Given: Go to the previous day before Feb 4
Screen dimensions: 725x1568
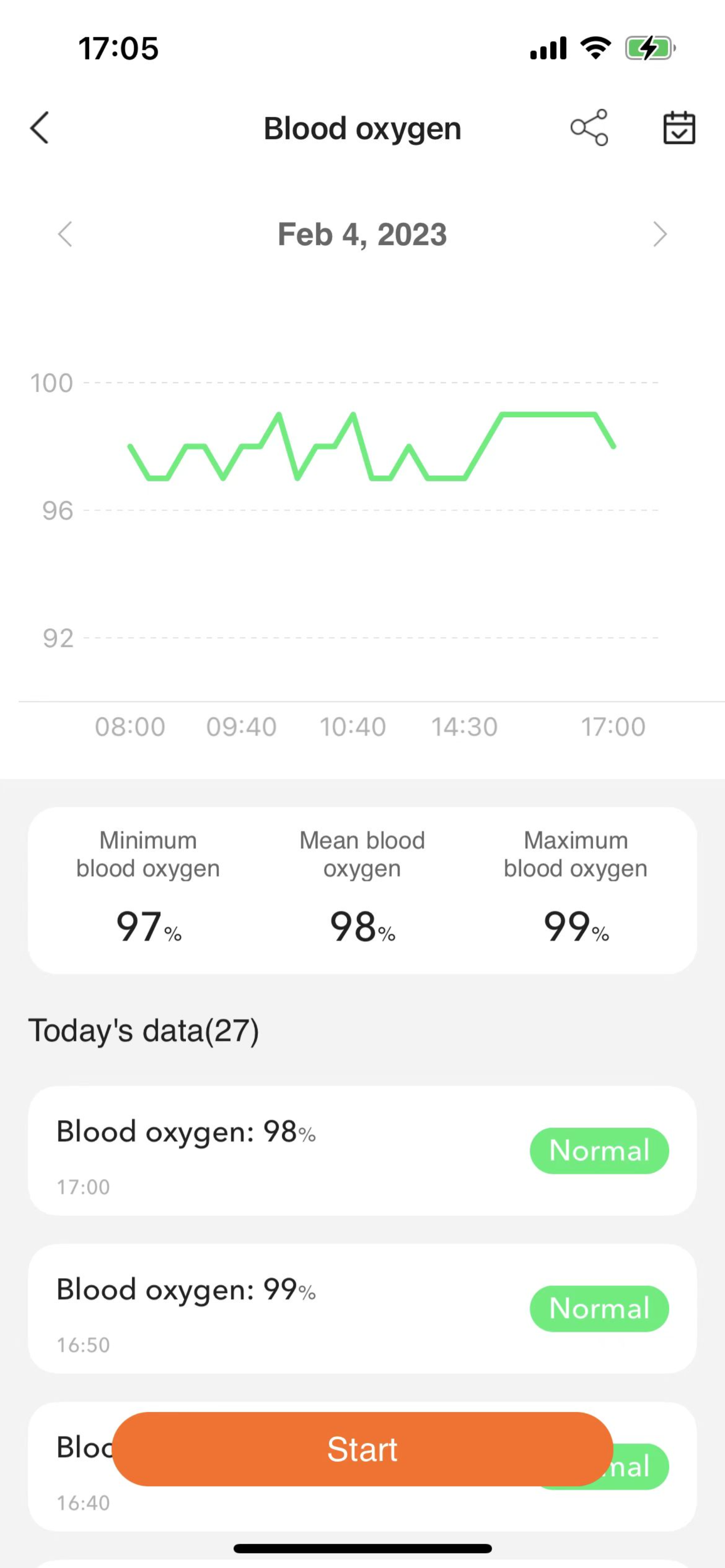Looking at the screenshot, I should (65, 234).
